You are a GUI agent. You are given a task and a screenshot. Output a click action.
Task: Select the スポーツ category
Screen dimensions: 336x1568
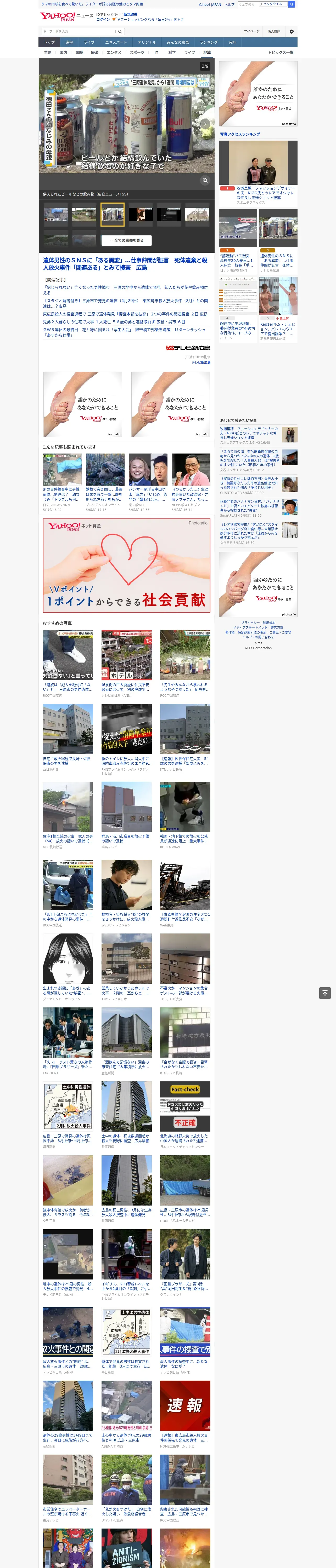pyautogui.click(x=137, y=52)
